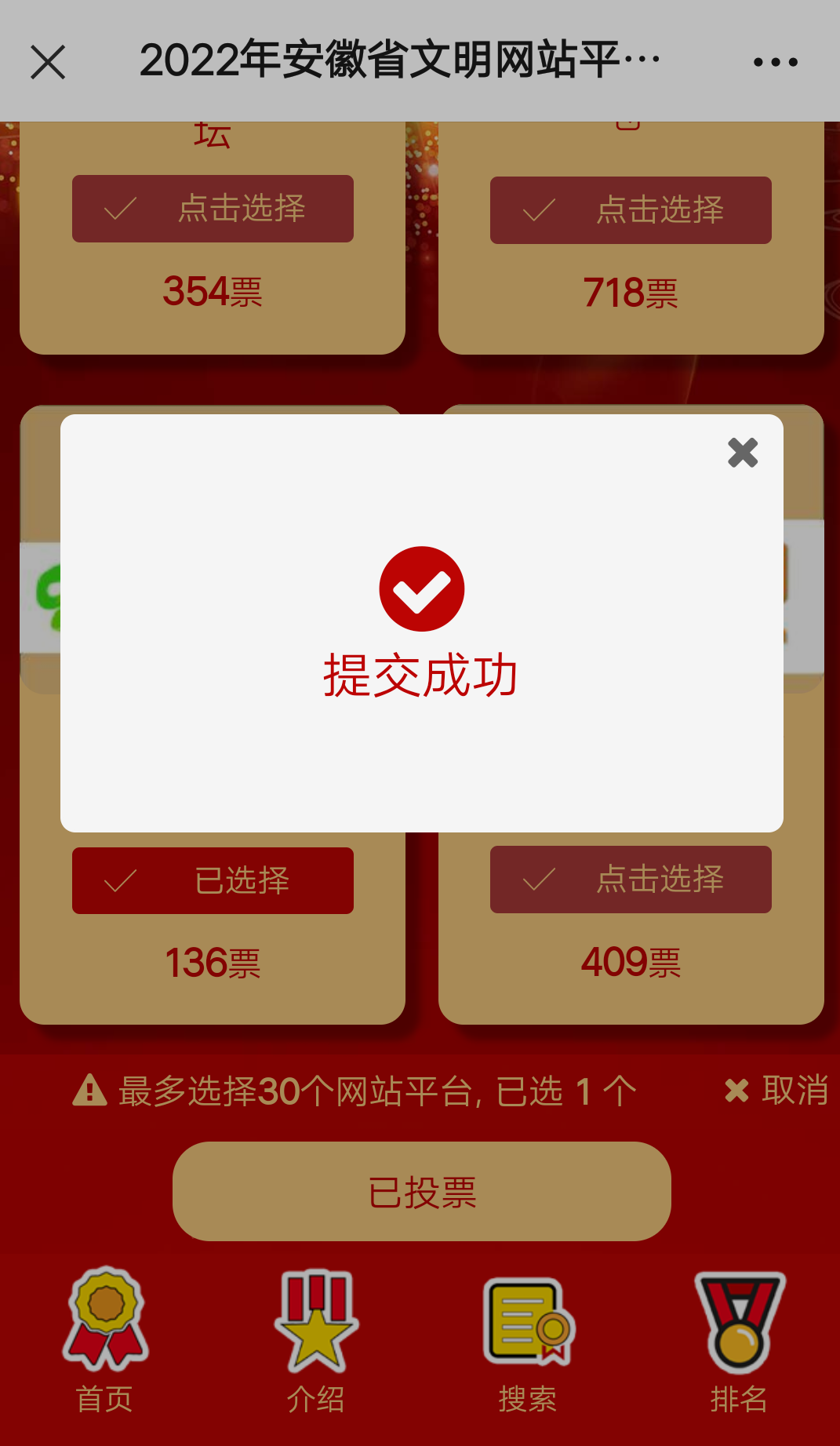Select the site with 409票

[631, 880]
